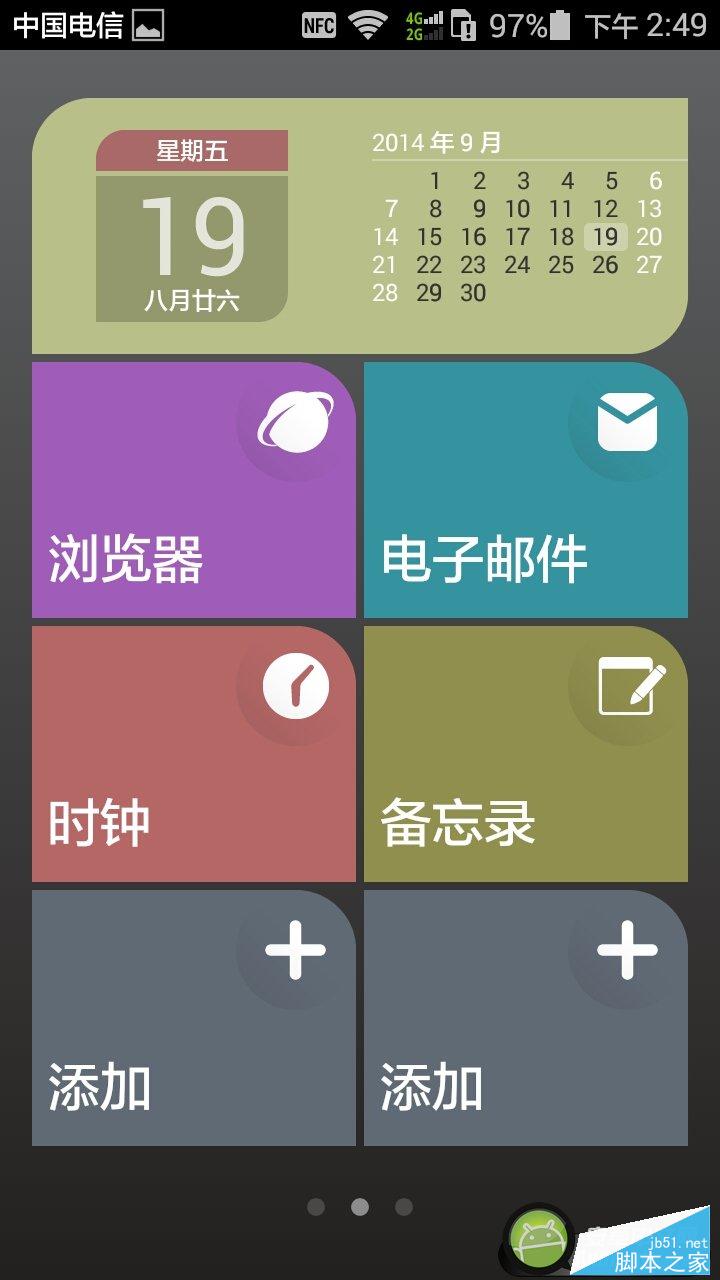Jump to the last home page indicator dot
Viewport: 720px width, 1280px height.
[404, 1207]
